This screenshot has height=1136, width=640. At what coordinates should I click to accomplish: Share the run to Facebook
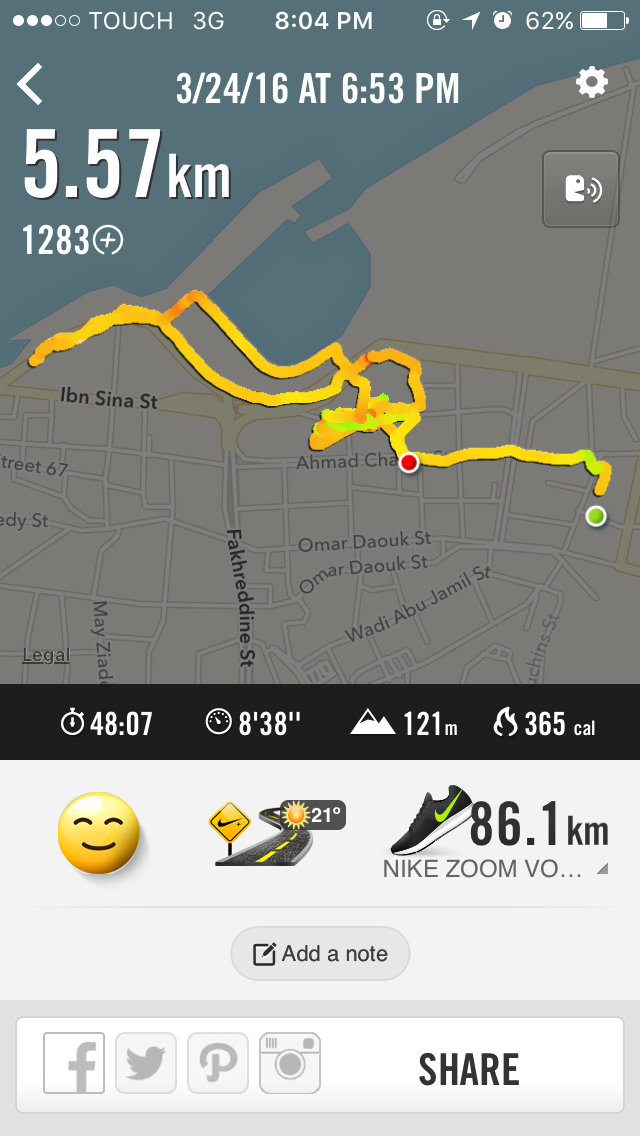(74, 1063)
